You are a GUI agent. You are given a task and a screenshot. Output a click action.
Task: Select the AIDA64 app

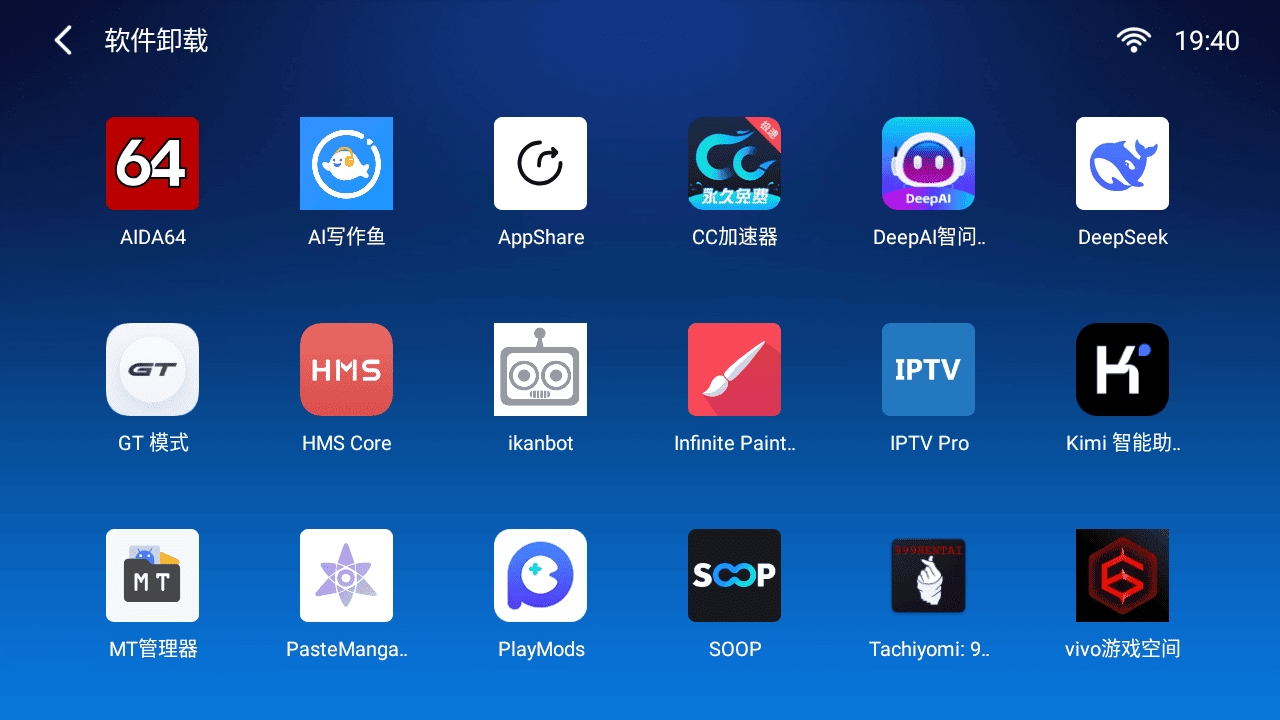click(152, 164)
